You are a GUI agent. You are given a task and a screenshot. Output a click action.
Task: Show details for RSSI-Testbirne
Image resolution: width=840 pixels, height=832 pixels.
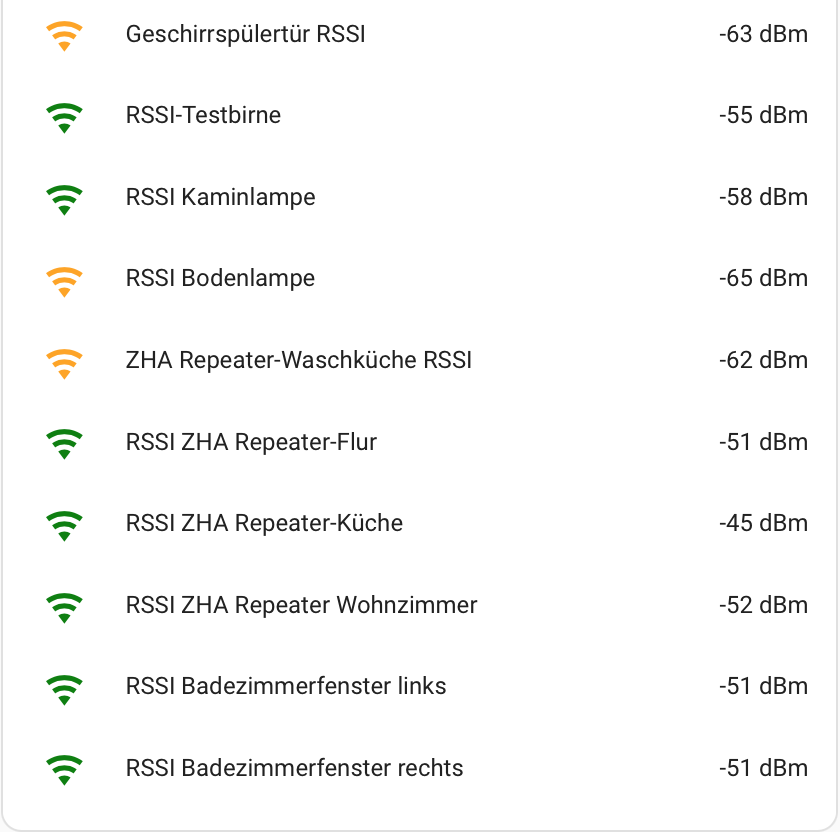click(204, 115)
